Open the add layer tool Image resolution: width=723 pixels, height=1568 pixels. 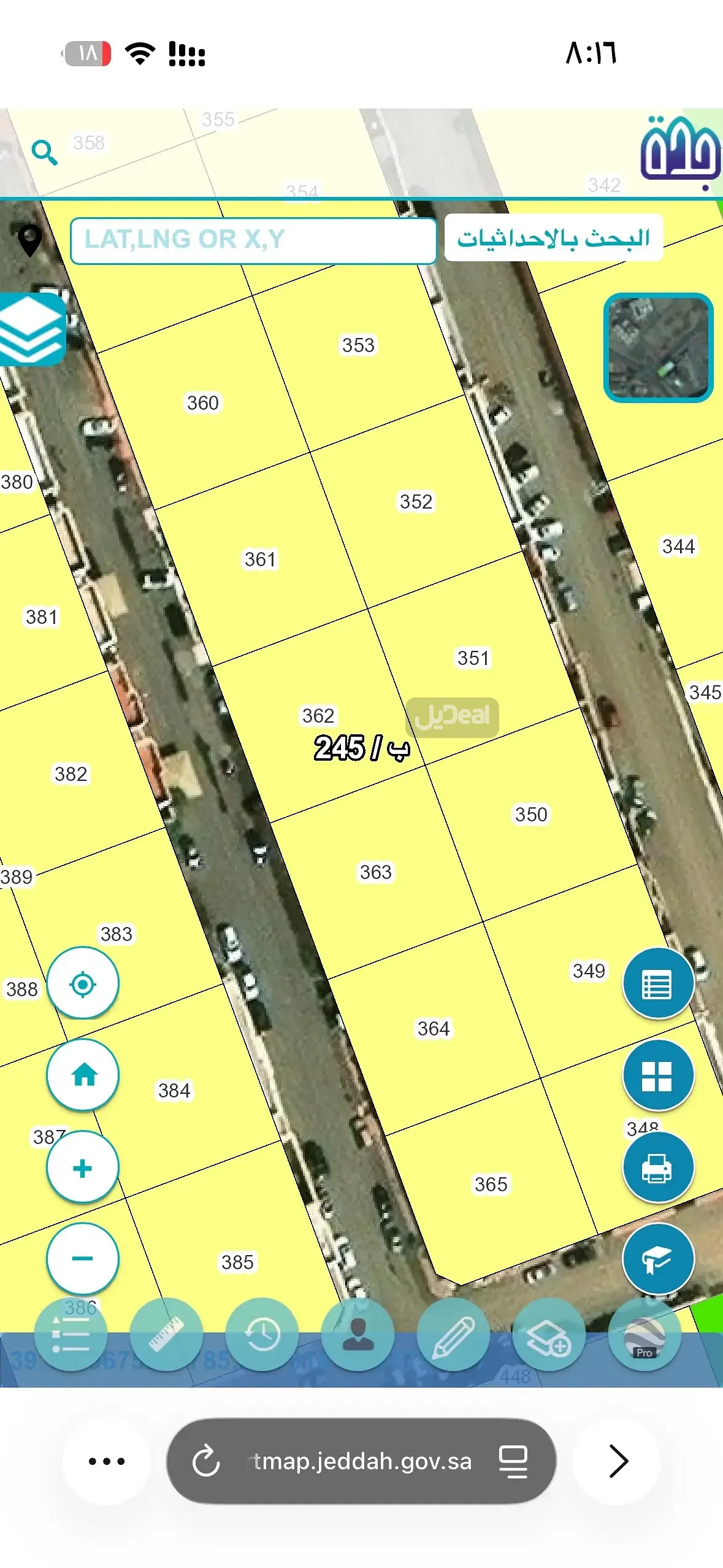pyautogui.click(x=549, y=1335)
